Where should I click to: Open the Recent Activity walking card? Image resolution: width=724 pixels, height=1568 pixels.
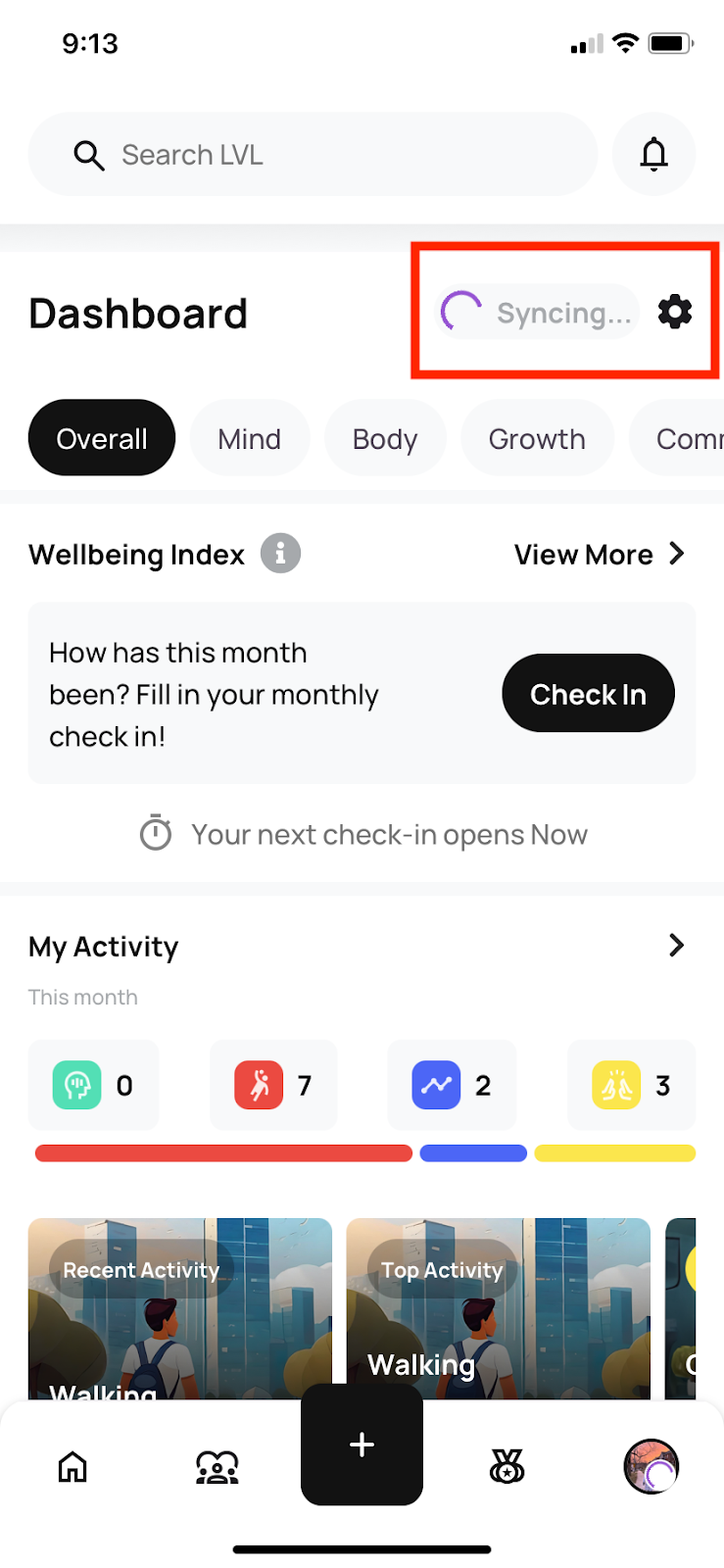click(x=180, y=1308)
